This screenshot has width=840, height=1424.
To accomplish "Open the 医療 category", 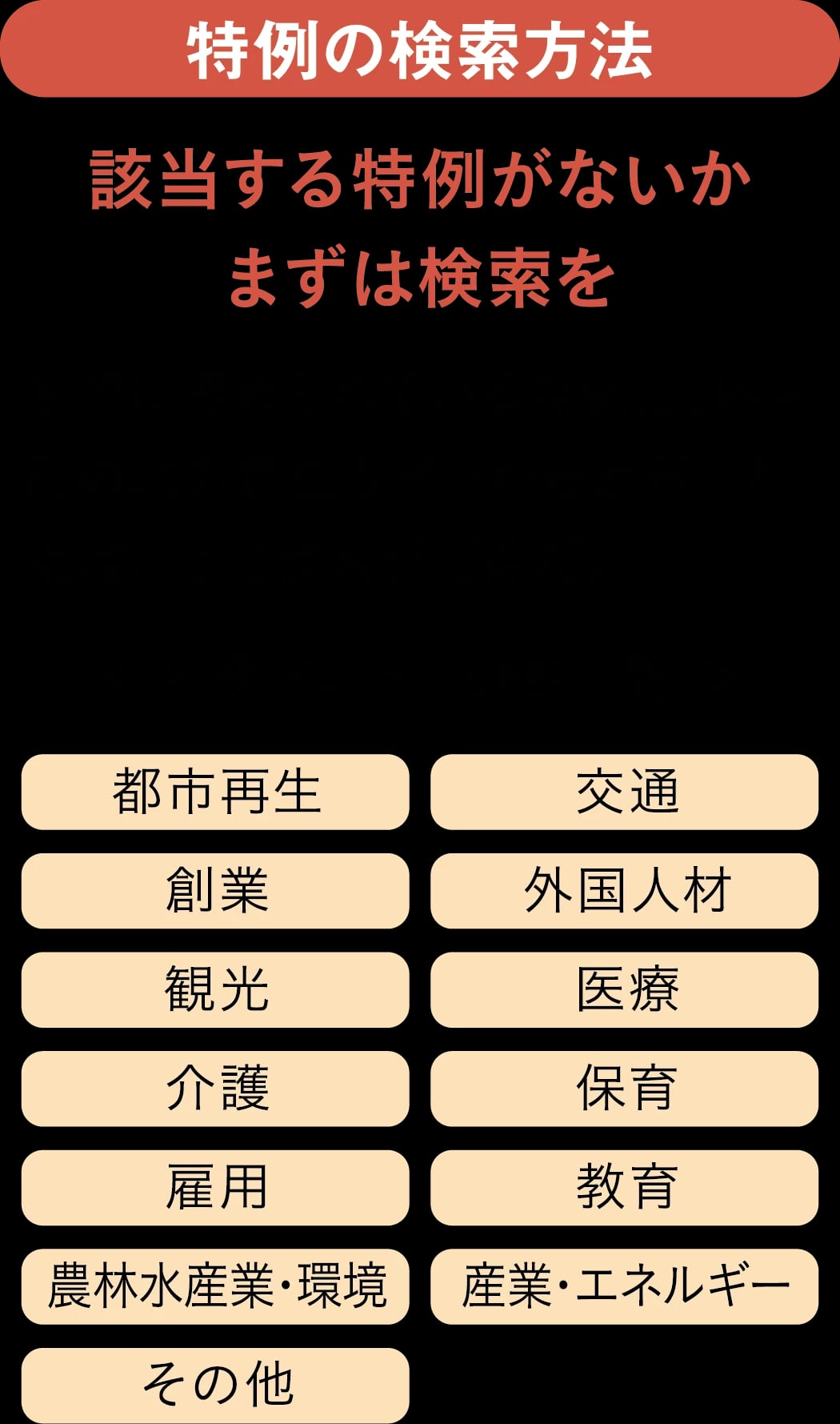I will point(624,989).
